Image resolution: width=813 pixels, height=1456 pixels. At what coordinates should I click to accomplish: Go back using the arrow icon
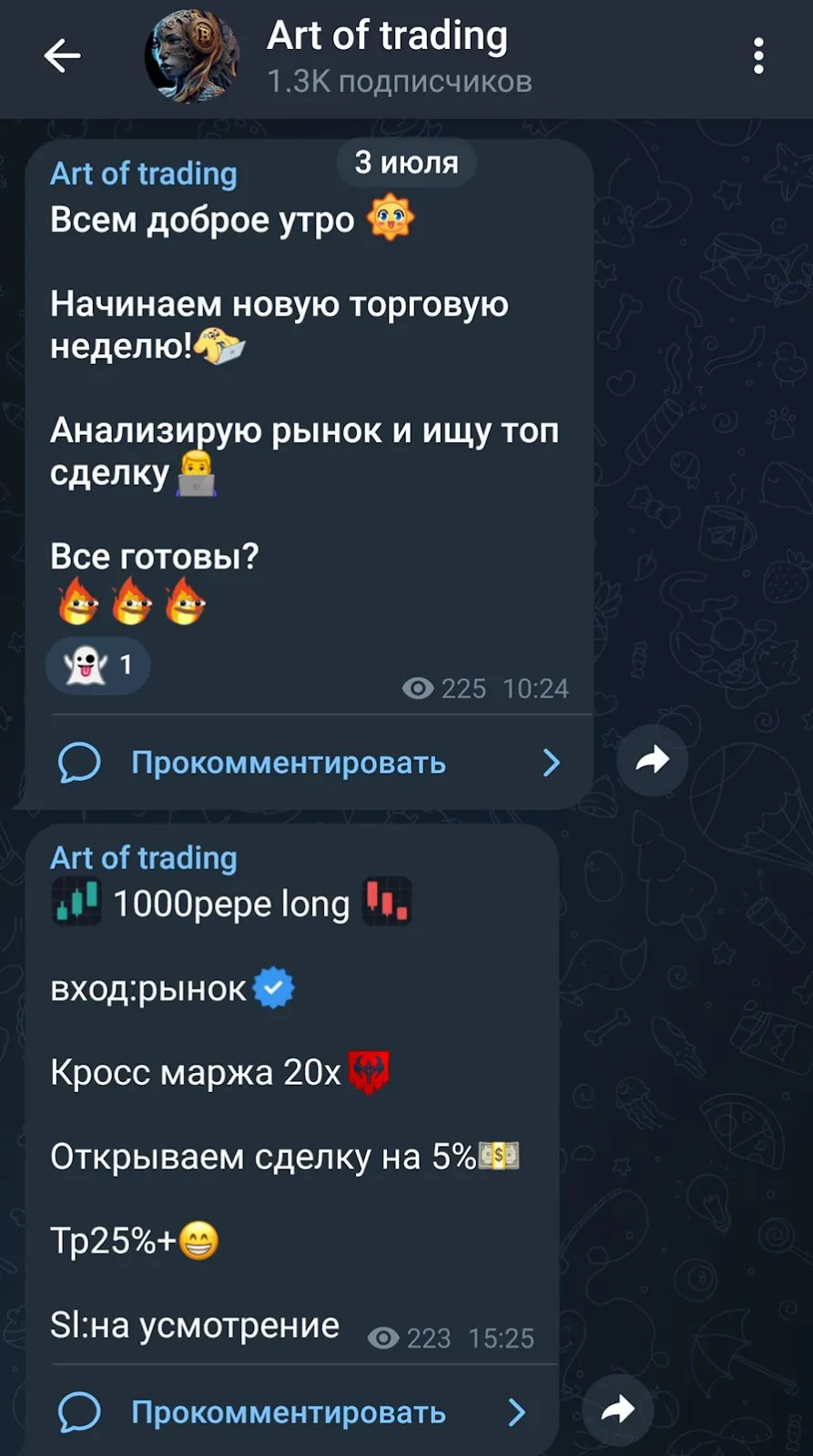point(62,56)
